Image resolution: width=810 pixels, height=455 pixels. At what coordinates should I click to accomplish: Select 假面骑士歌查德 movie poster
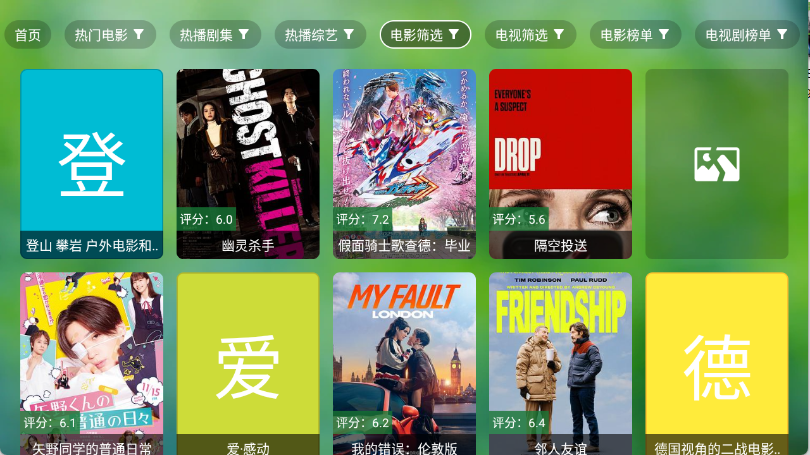(x=404, y=163)
